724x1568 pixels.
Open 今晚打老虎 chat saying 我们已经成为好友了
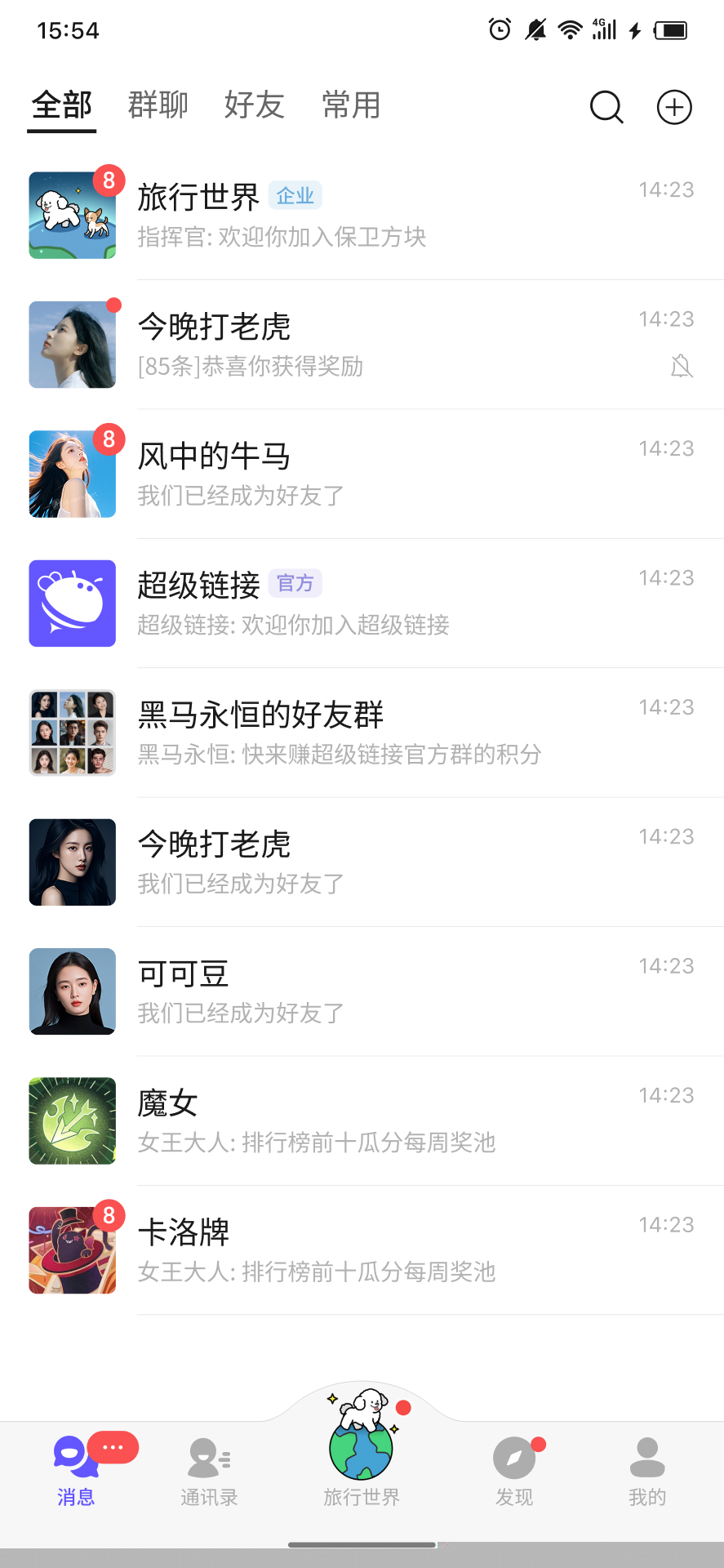[375, 862]
